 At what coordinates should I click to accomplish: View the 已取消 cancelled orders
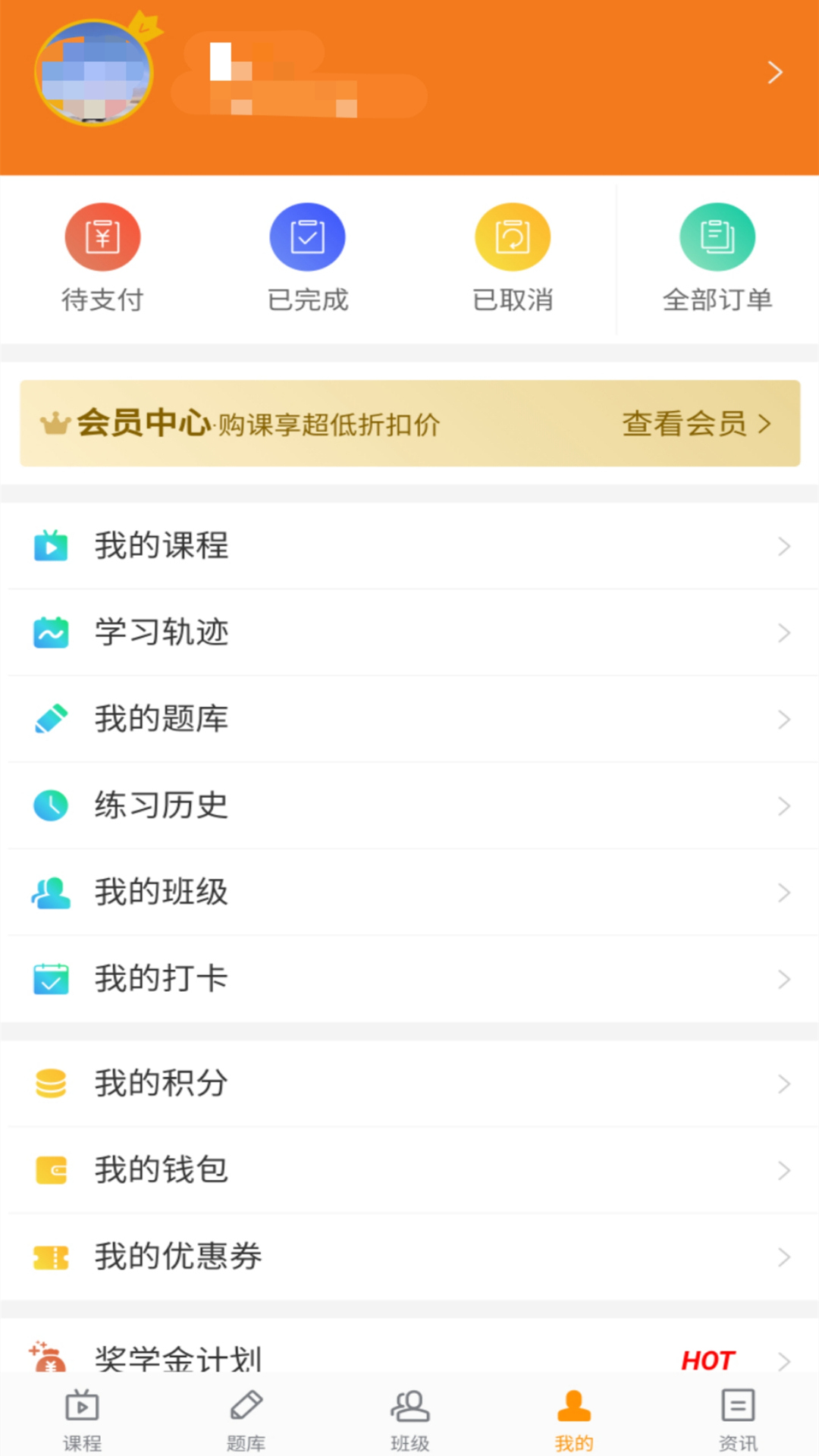[513, 258]
